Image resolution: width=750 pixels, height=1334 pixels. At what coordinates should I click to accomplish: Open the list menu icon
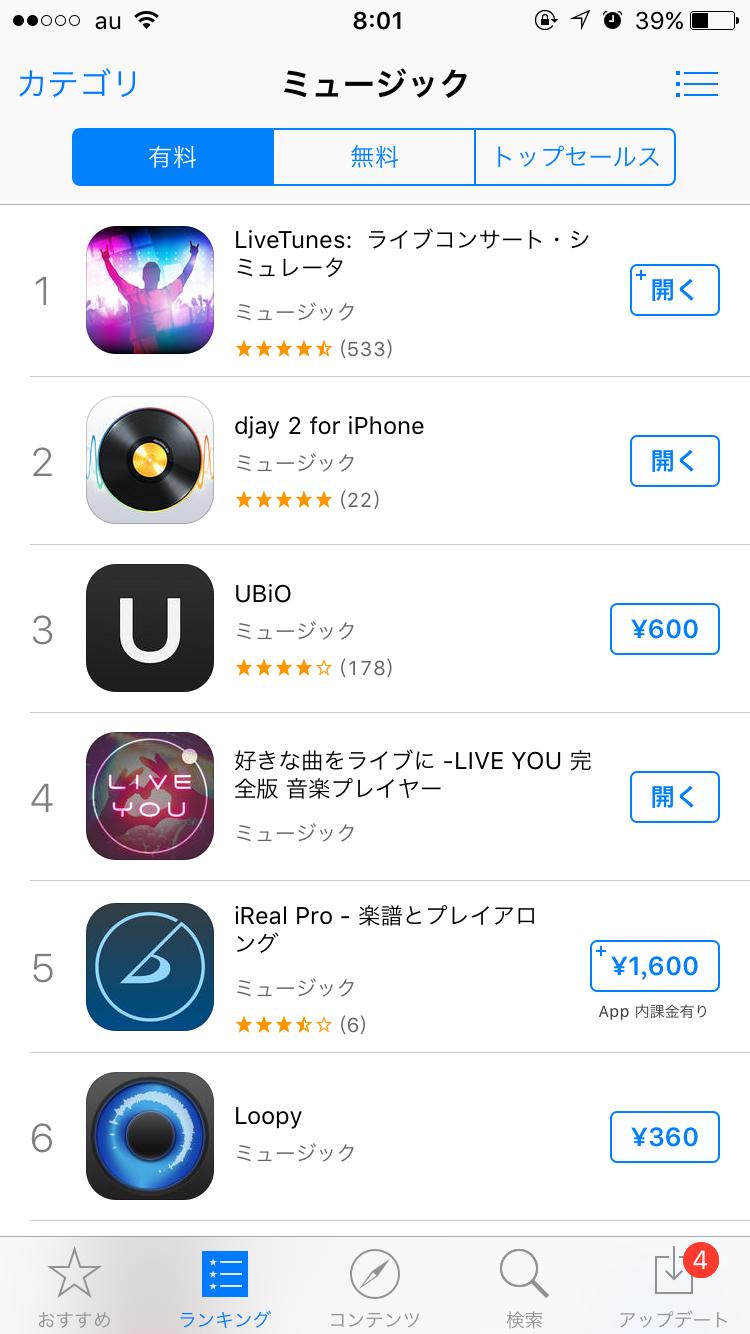(696, 84)
